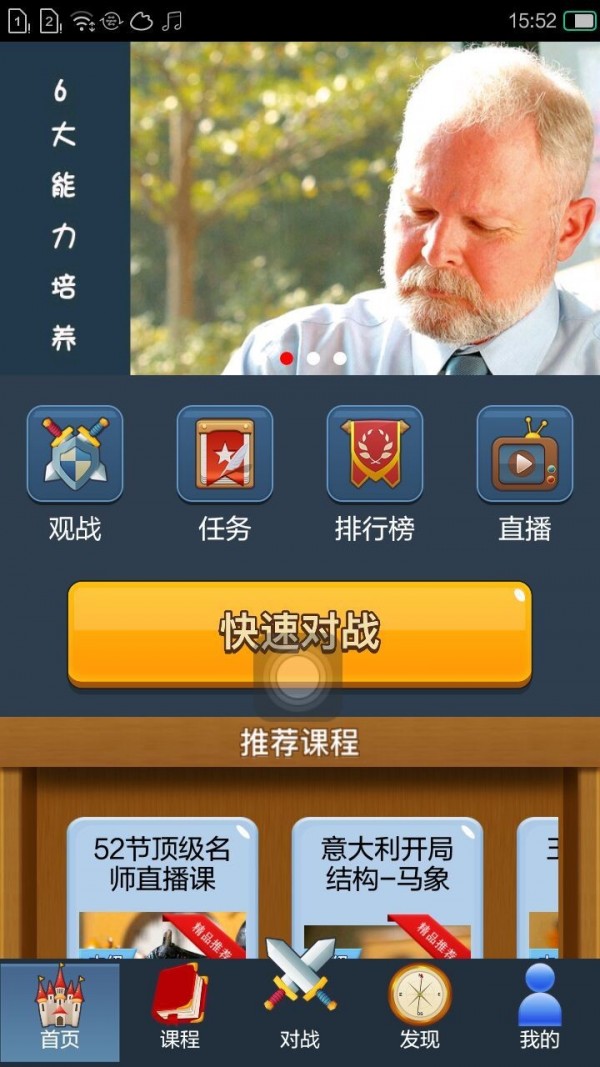Image resolution: width=600 pixels, height=1067 pixels.
Task: Tap the 6大能力培养 banner
Action: (x=300, y=208)
